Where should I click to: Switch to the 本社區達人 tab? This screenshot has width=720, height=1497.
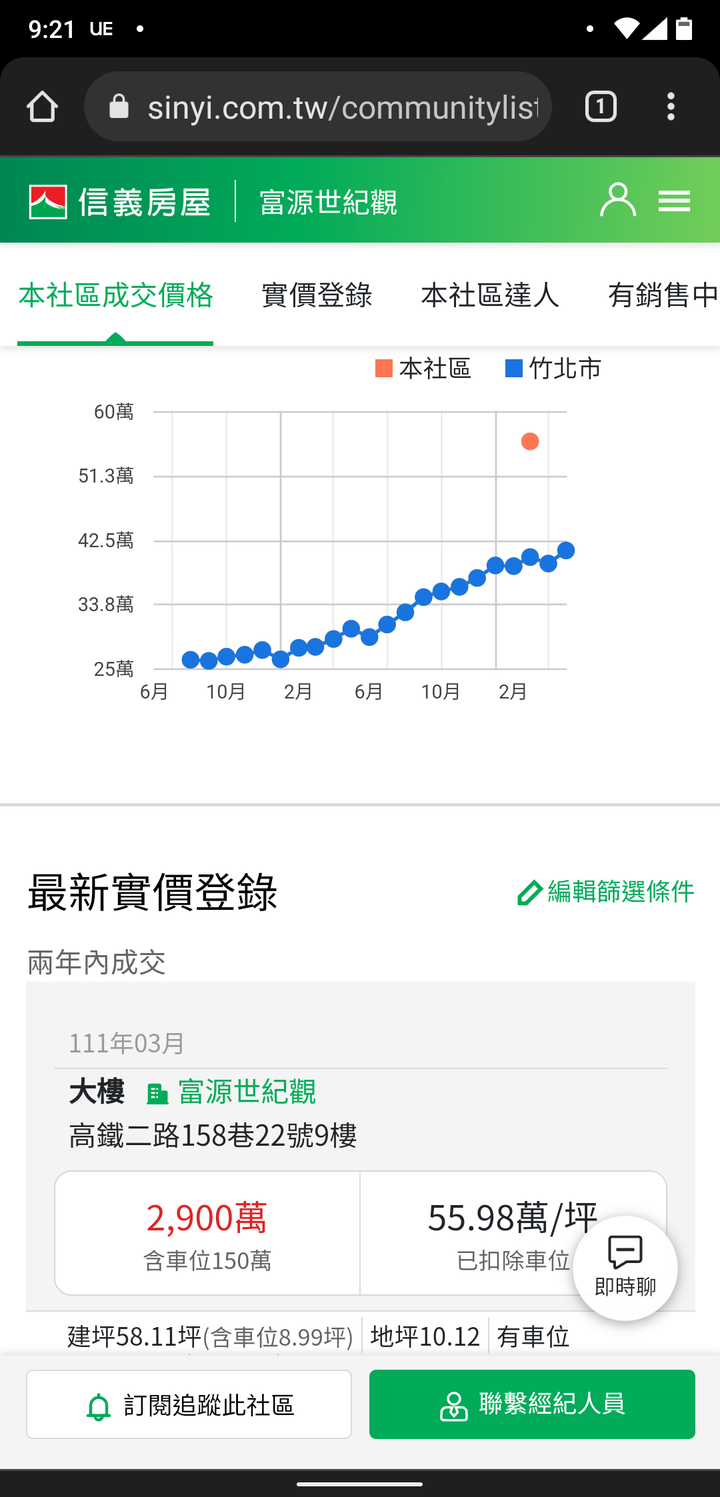(490, 295)
